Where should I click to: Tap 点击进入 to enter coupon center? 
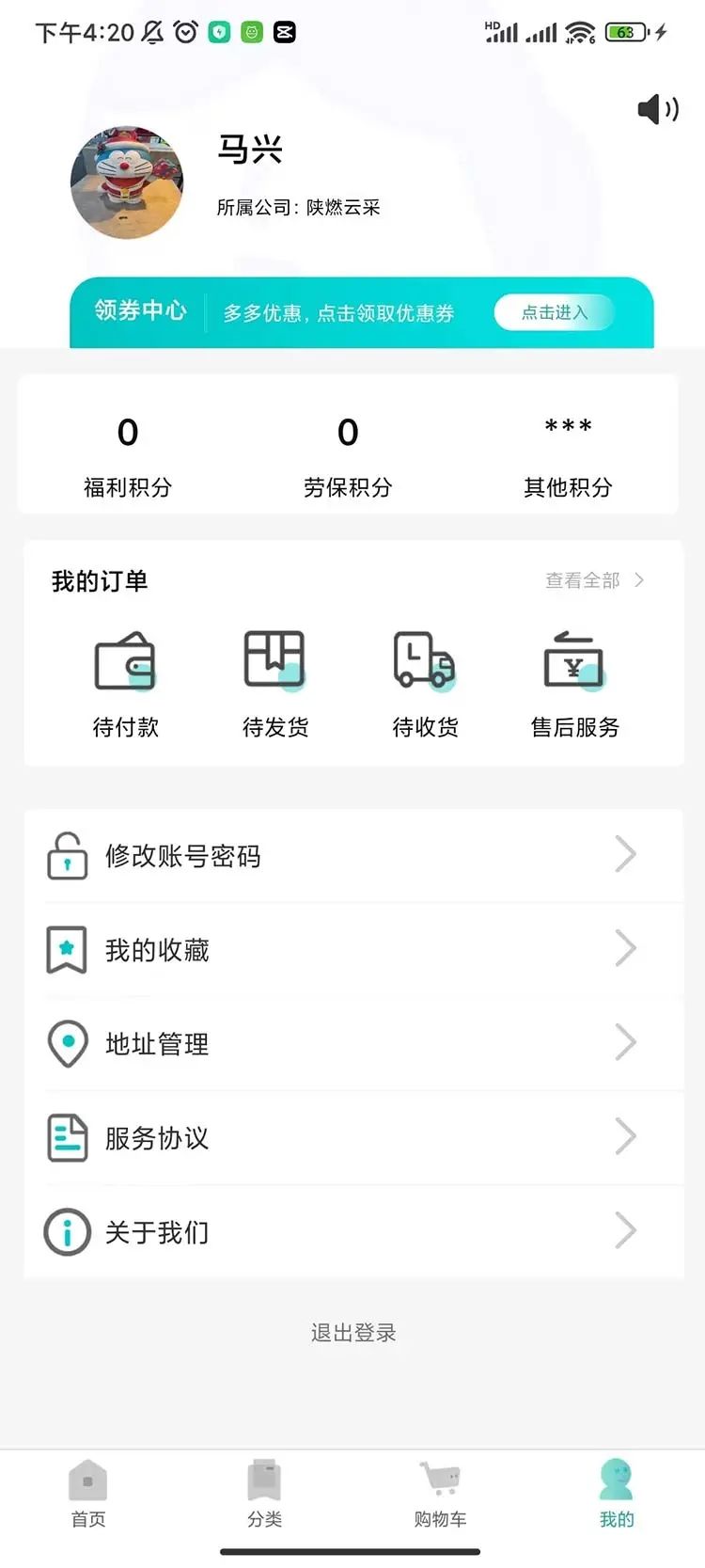(555, 312)
